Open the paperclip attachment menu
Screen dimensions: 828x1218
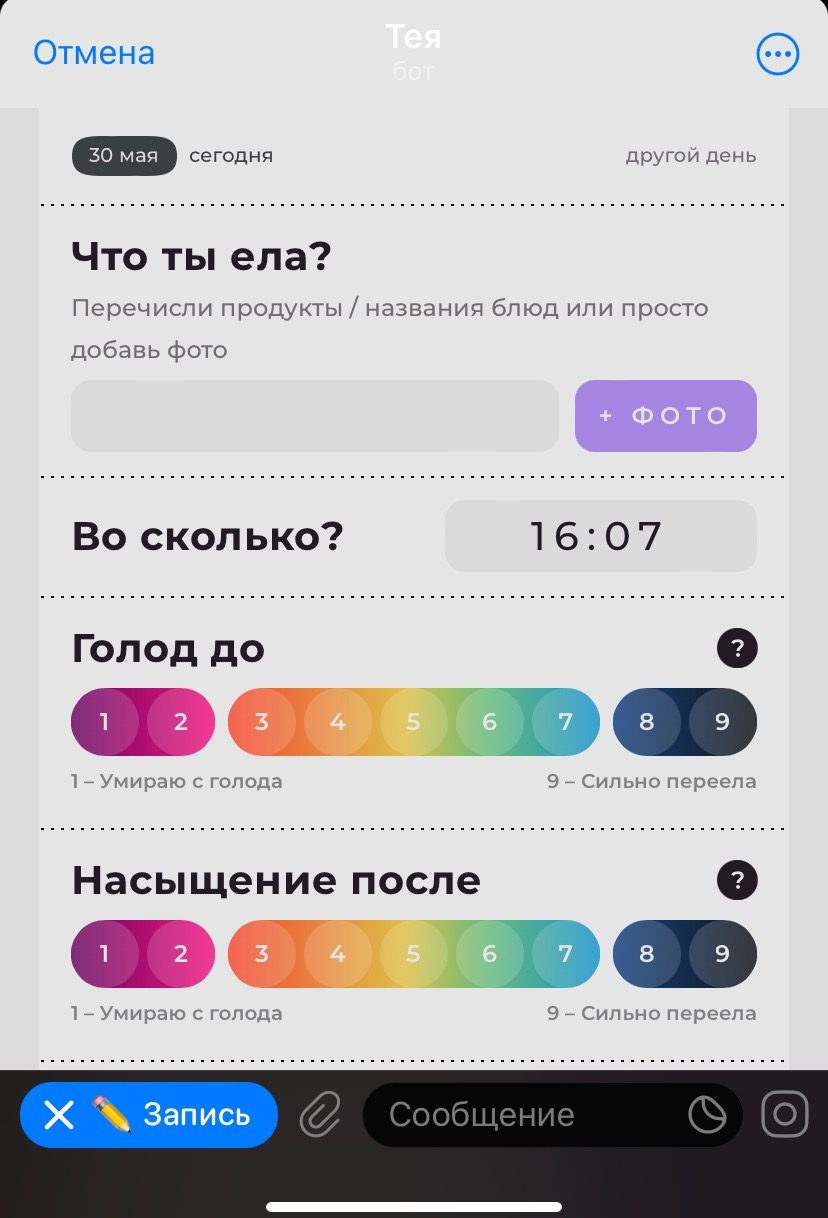coord(318,1113)
